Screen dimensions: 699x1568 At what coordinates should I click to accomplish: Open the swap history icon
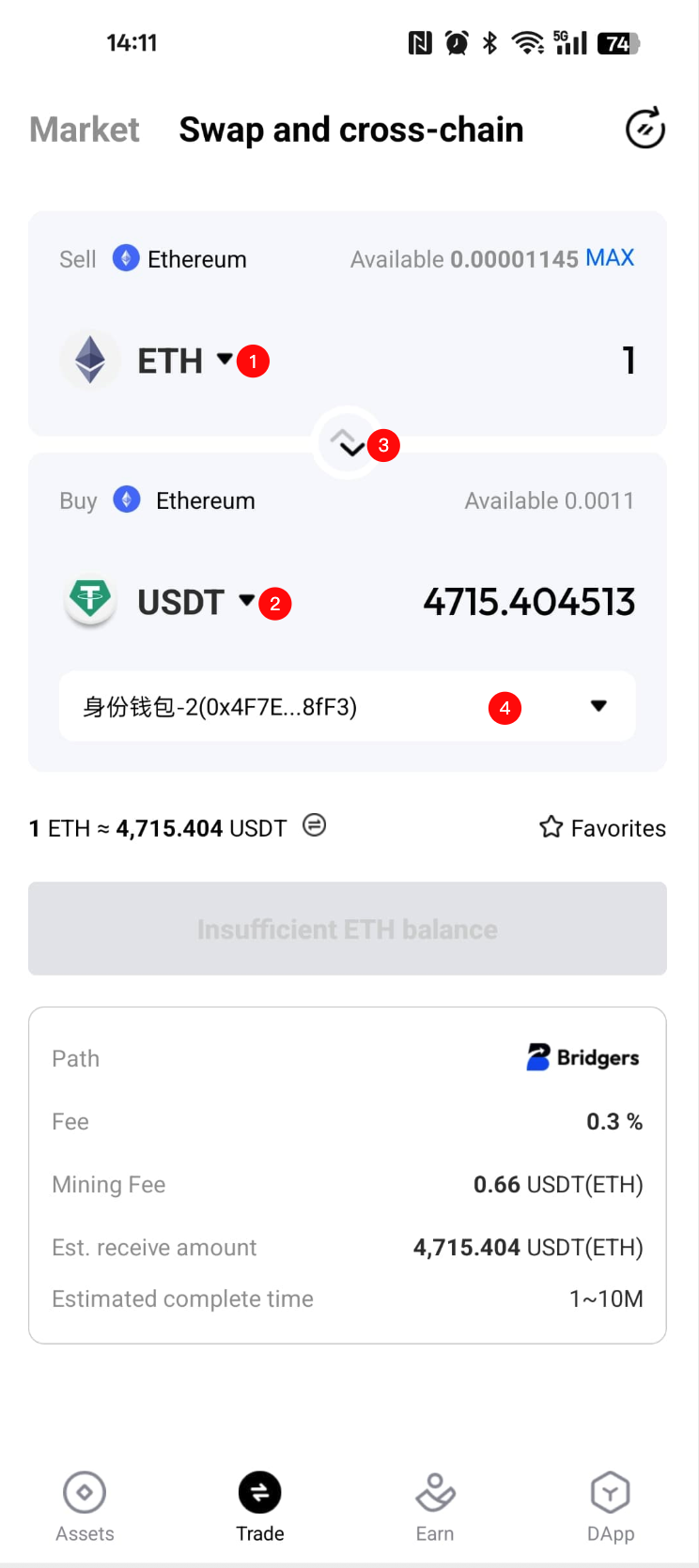pos(645,129)
